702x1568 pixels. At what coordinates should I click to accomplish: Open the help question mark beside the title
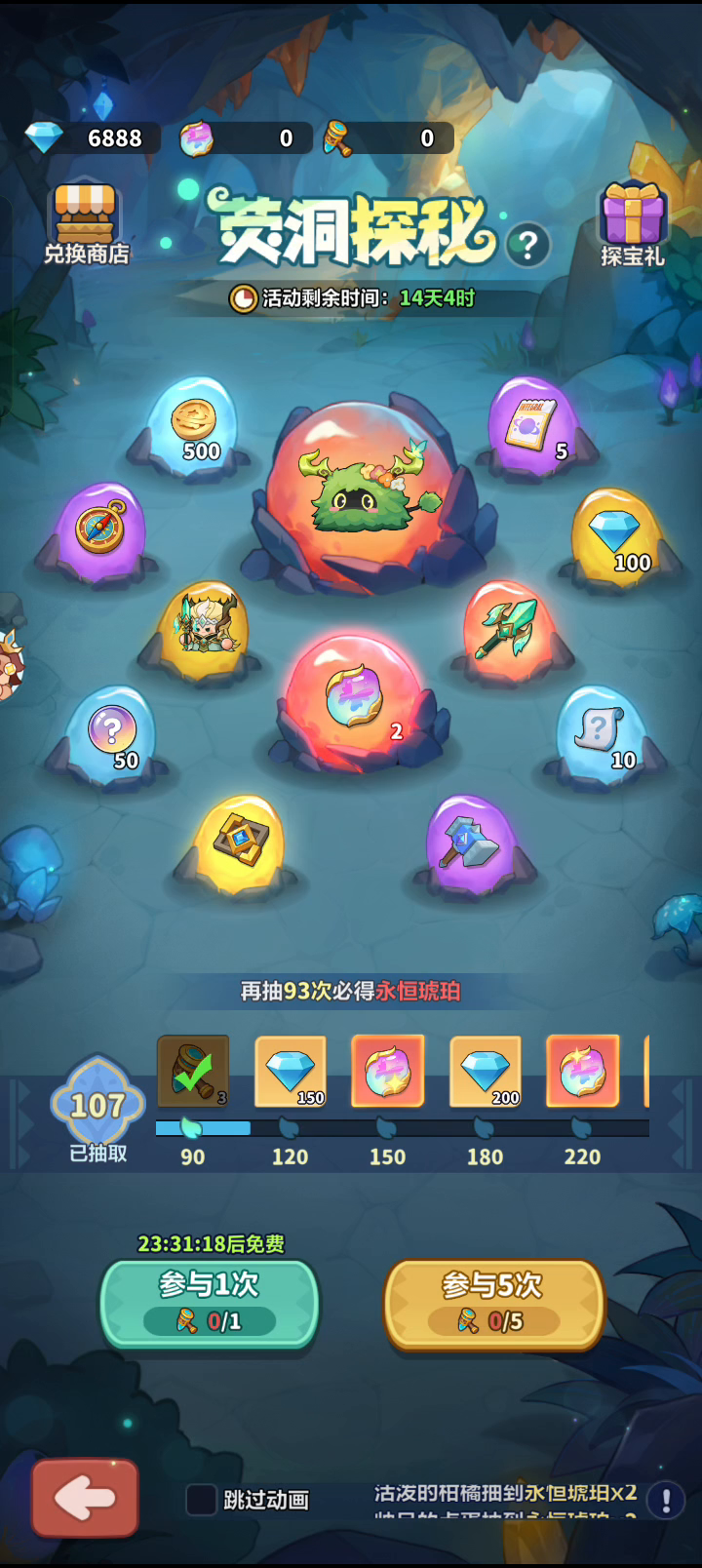tap(527, 245)
